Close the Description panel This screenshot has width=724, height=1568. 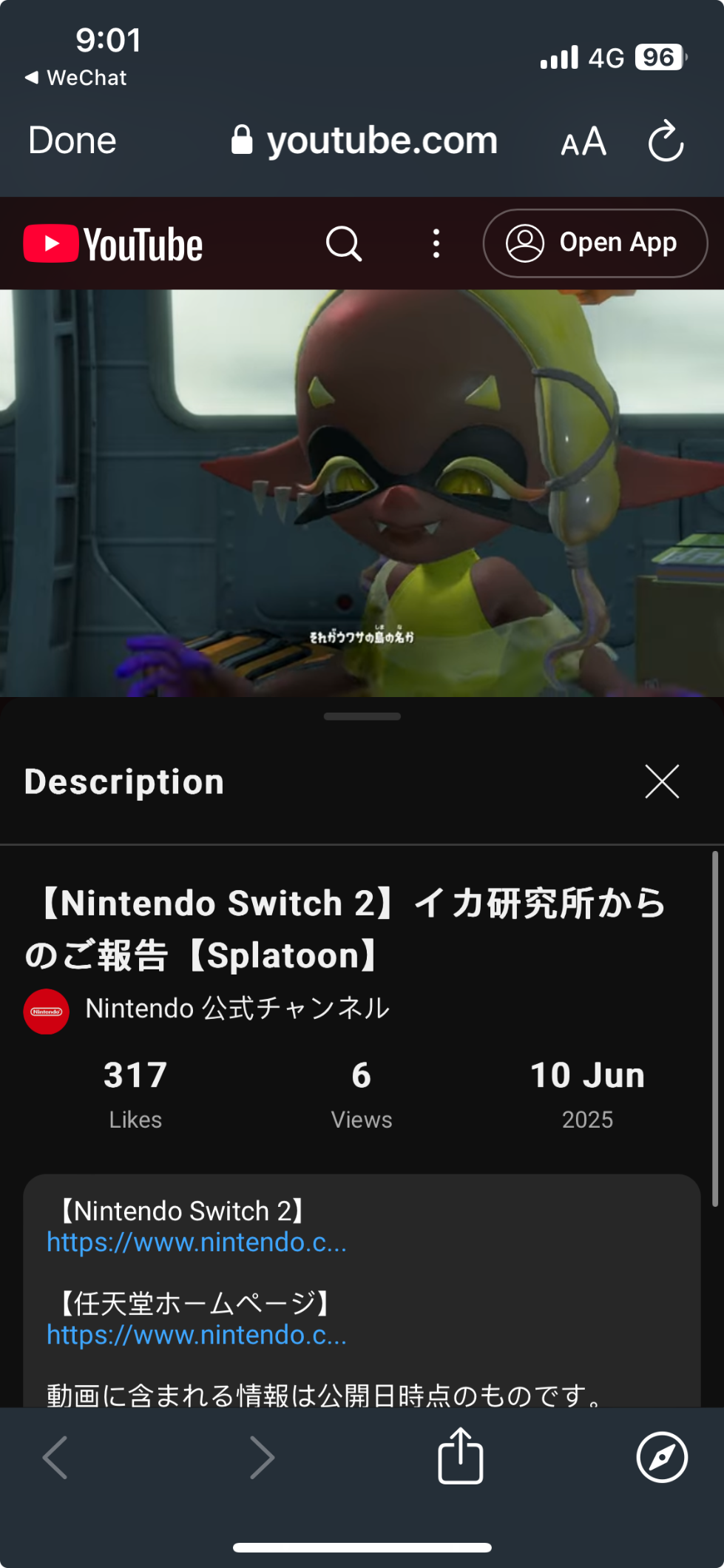[x=662, y=782]
